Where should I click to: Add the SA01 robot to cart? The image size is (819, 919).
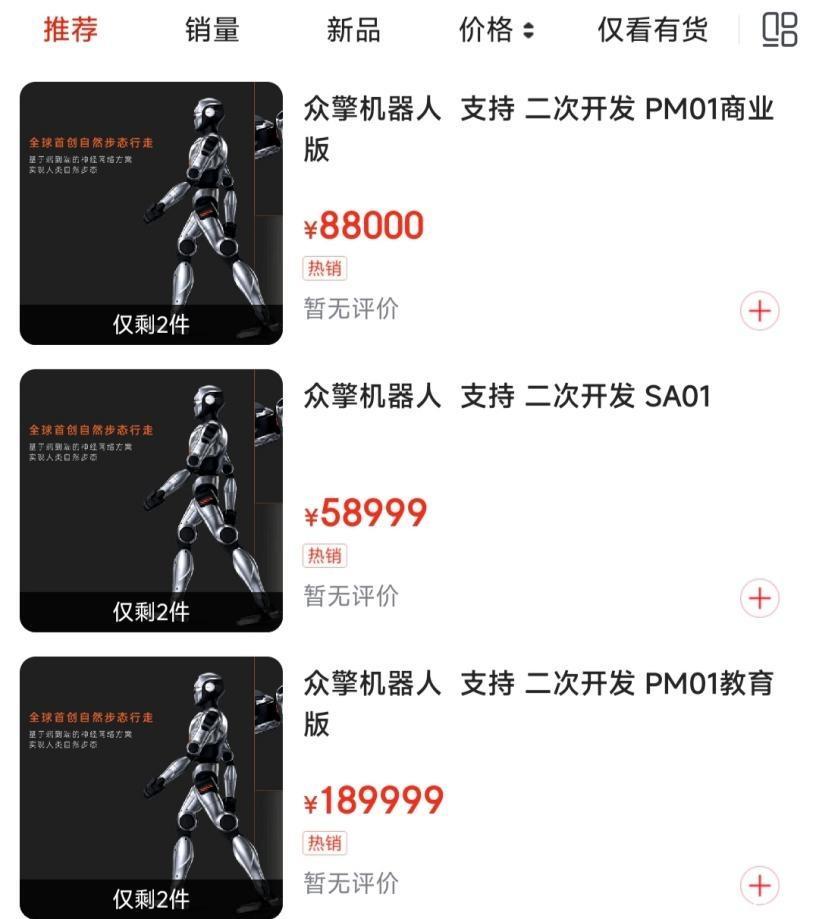760,598
